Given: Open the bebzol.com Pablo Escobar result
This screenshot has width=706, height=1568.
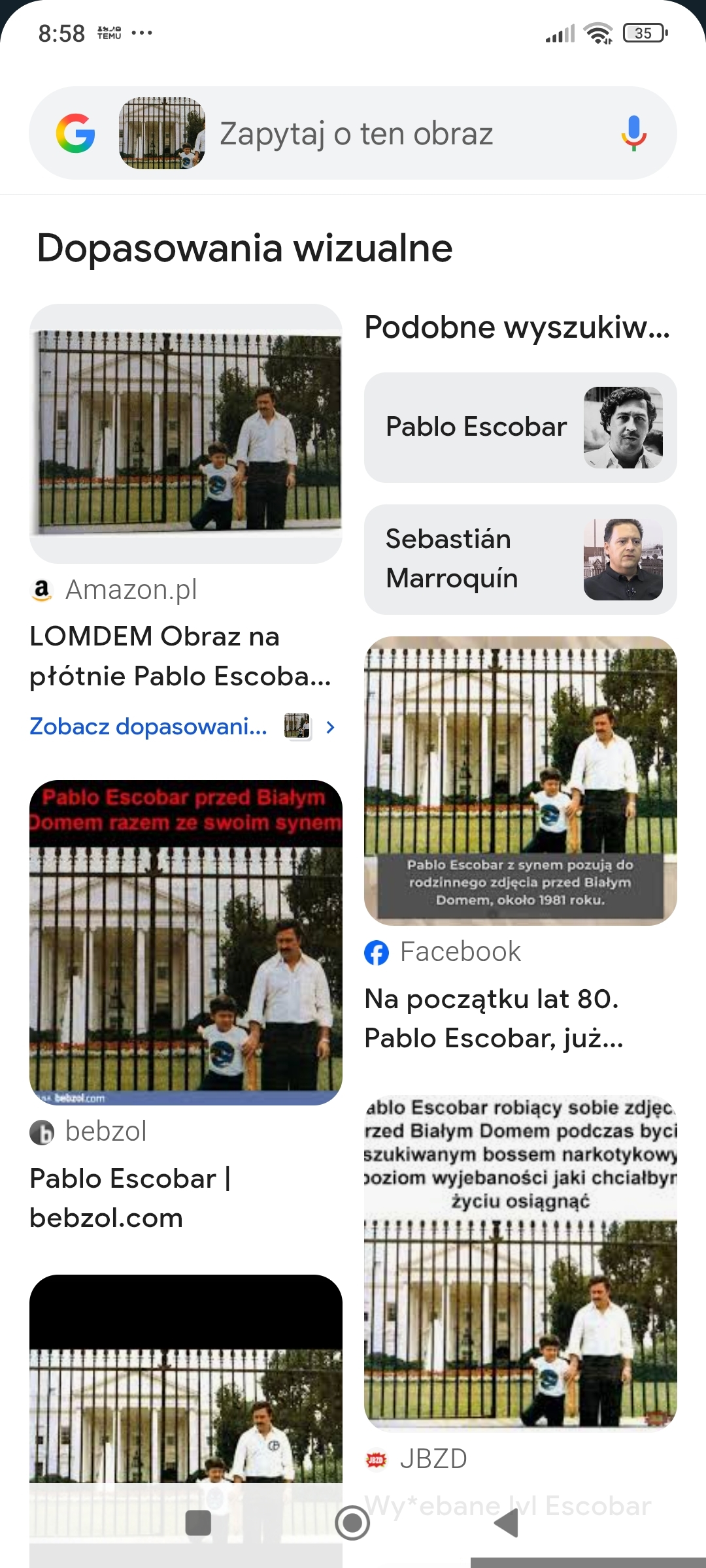Looking at the screenshot, I should (186, 942).
